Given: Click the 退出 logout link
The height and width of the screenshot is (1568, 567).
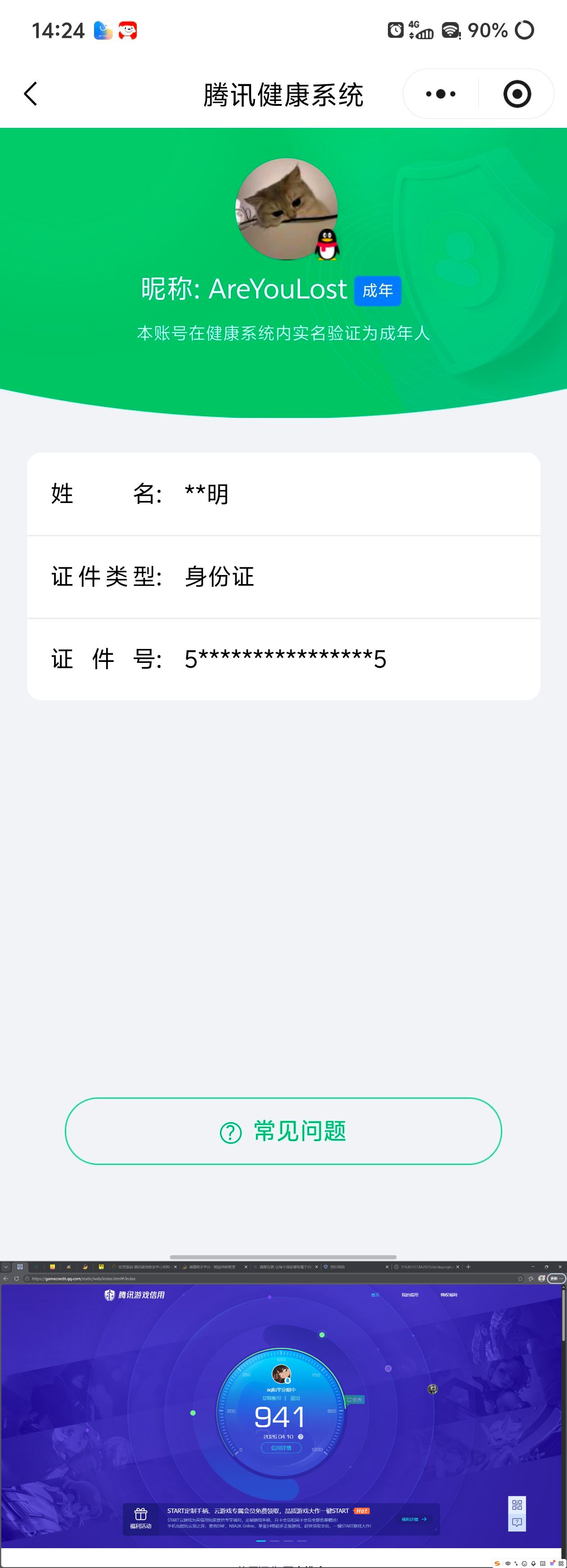Looking at the screenshot, I should click(296, 1398).
